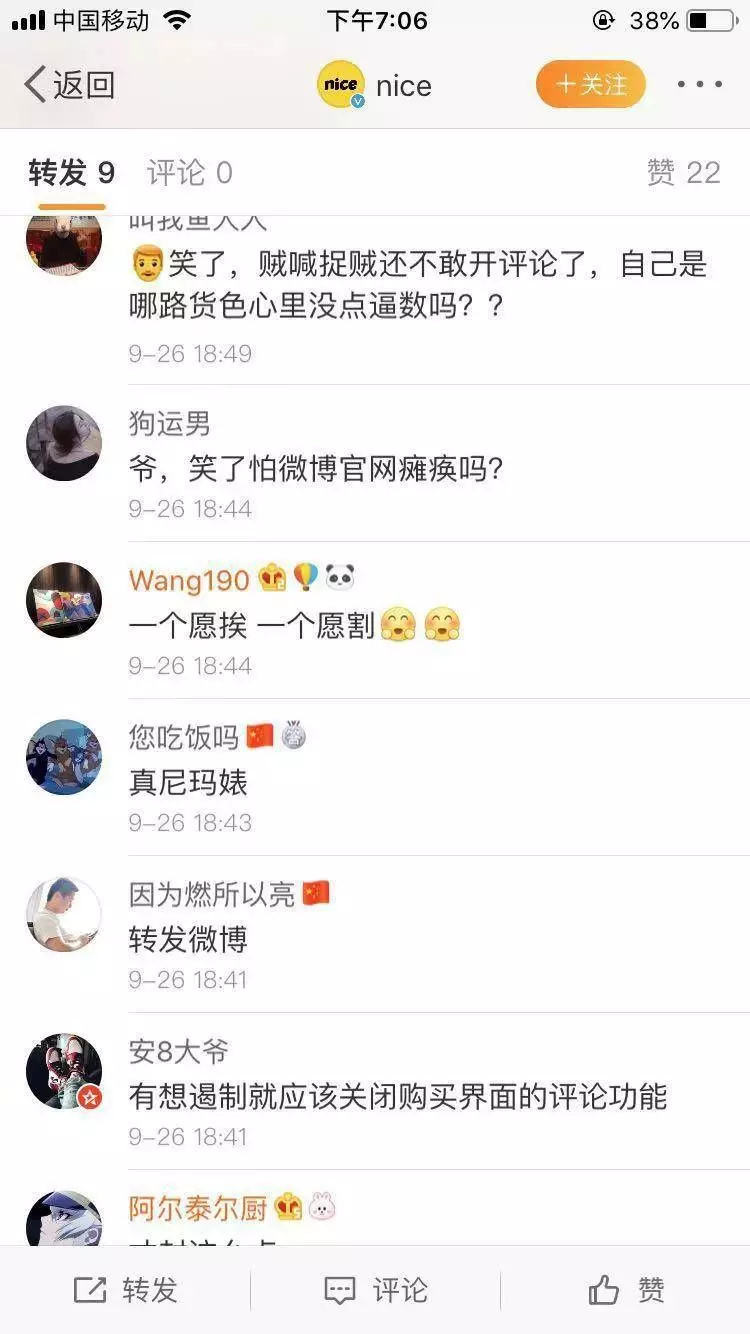This screenshot has height=1334, width=750.
Task: Open 阿尔泰尔厨's profile name
Action: pos(198,1208)
